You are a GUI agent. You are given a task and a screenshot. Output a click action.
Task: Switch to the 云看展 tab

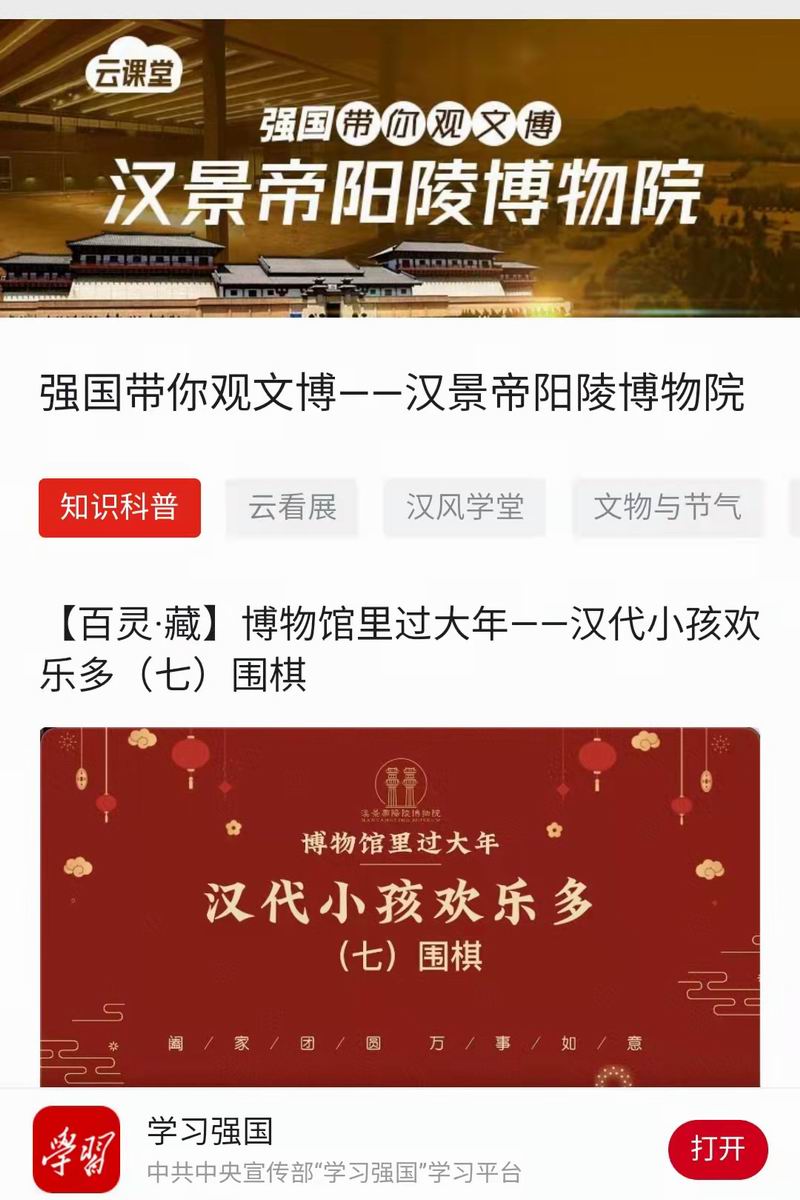pyautogui.click(x=292, y=507)
